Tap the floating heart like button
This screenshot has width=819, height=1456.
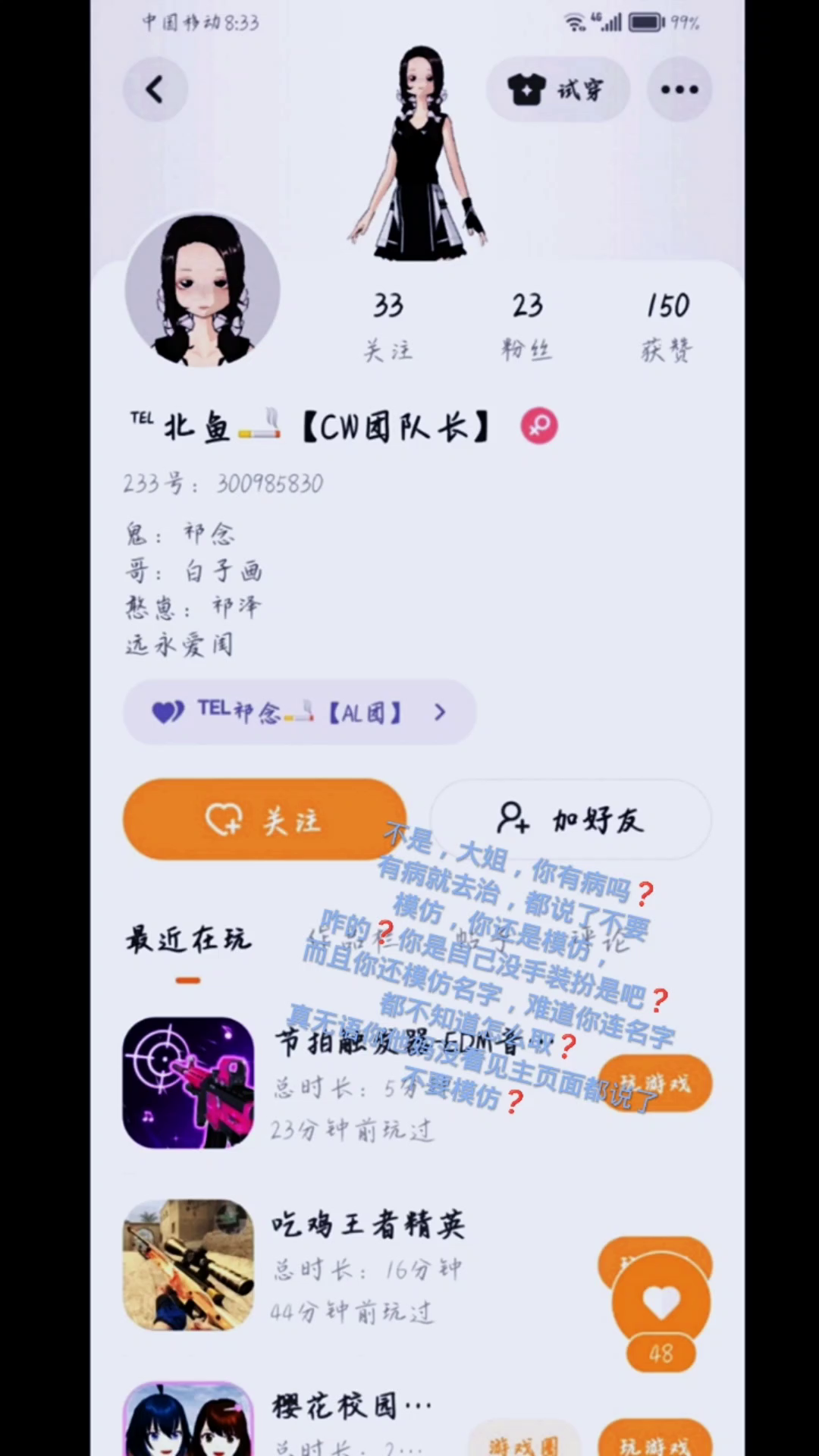[x=661, y=1303]
